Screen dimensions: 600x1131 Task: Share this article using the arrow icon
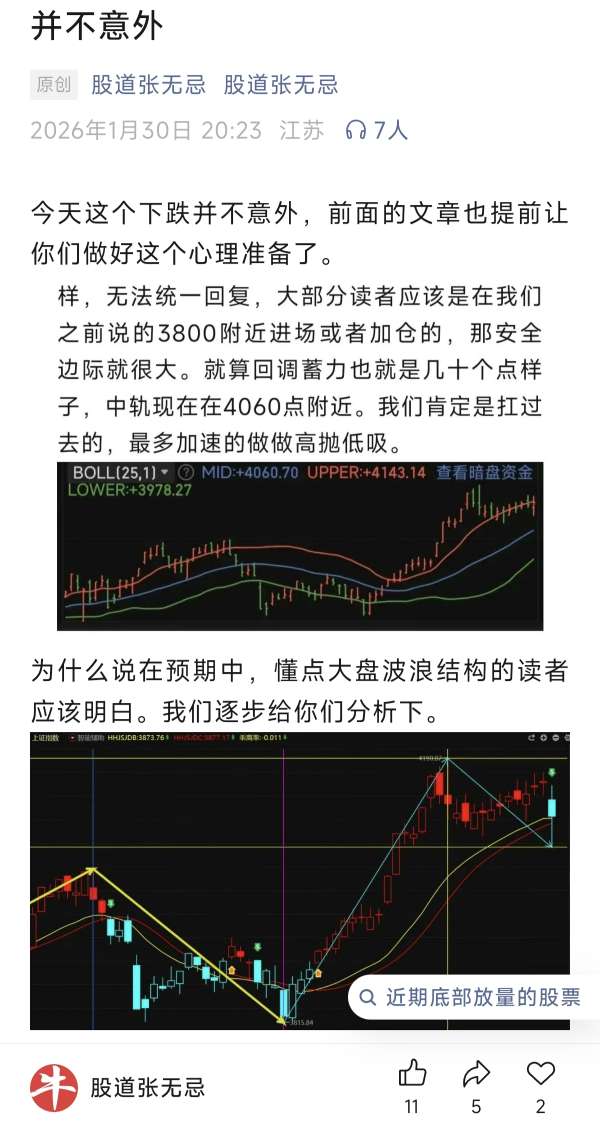(x=476, y=1075)
